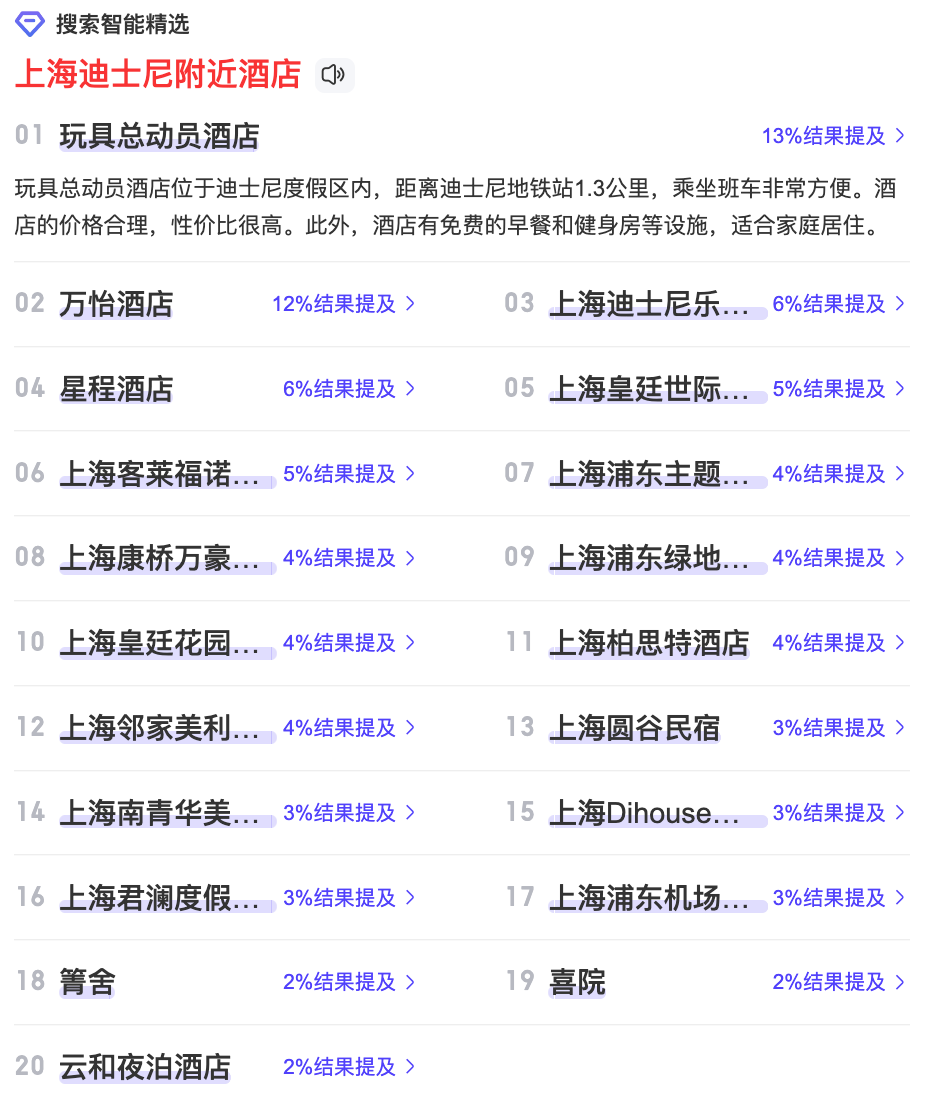Open 09 上海浦东绿地… hotel
Viewport: 930px width, 1100px height.
coord(649,558)
